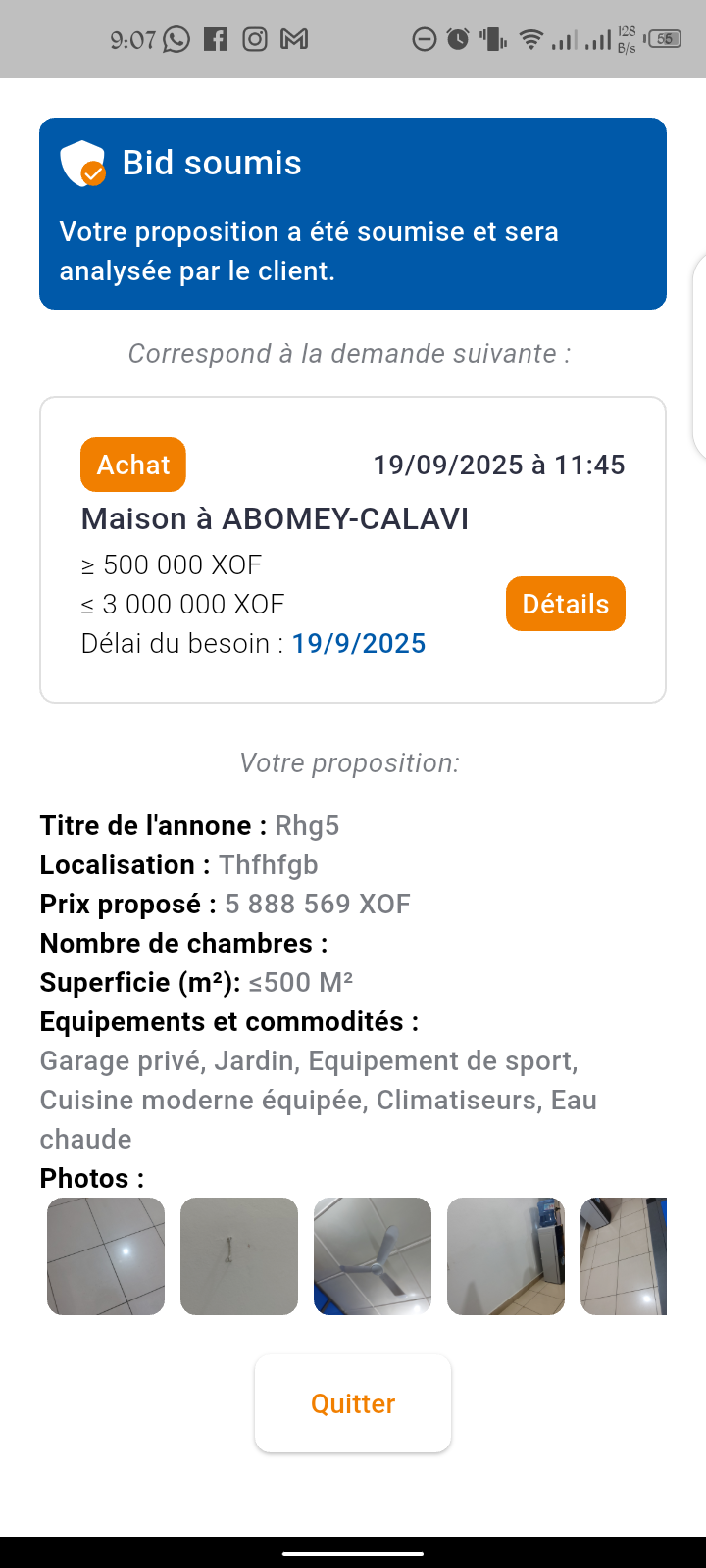View the photo with the water dispenser
The height and width of the screenshot is (1568, 706).
pos(506,1256)
